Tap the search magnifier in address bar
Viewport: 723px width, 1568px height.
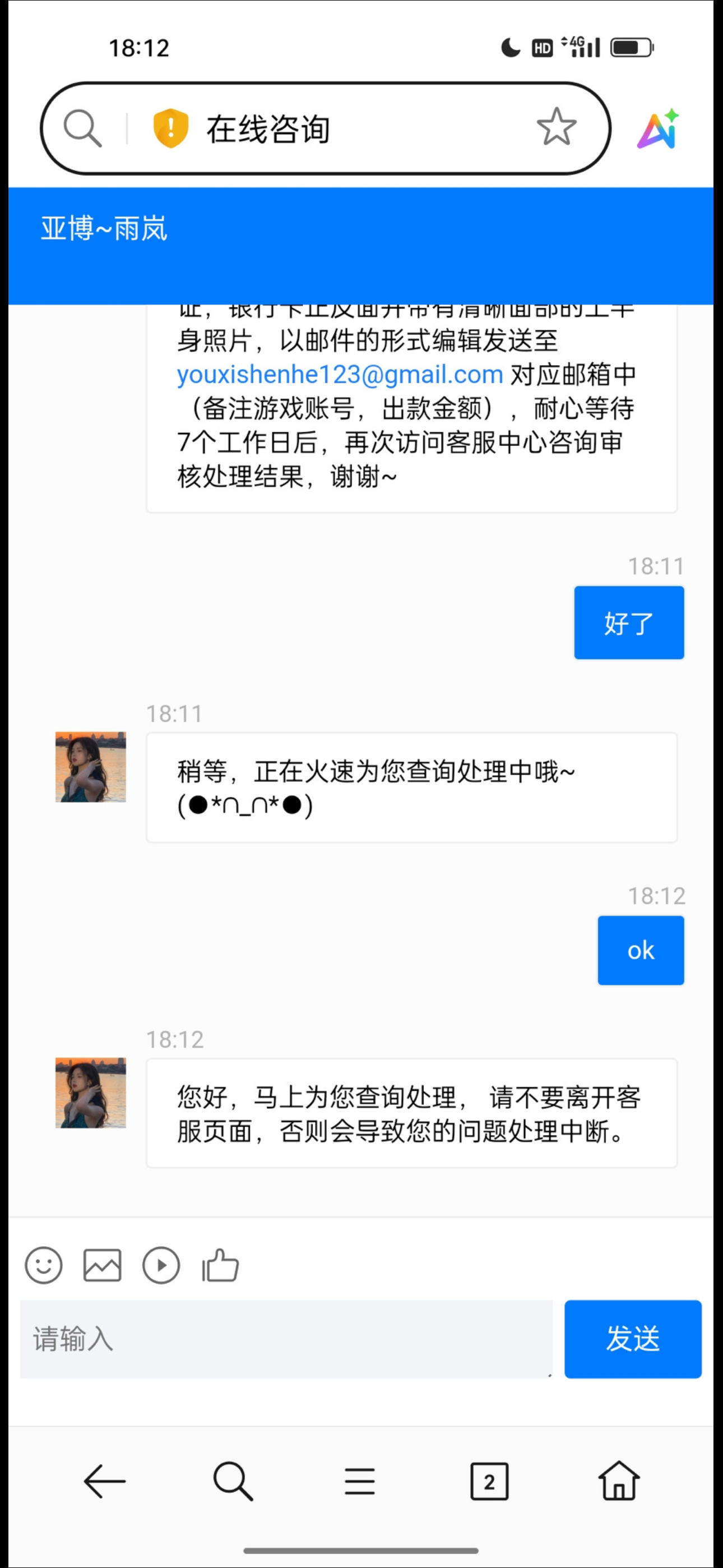[x=83, y=128]
